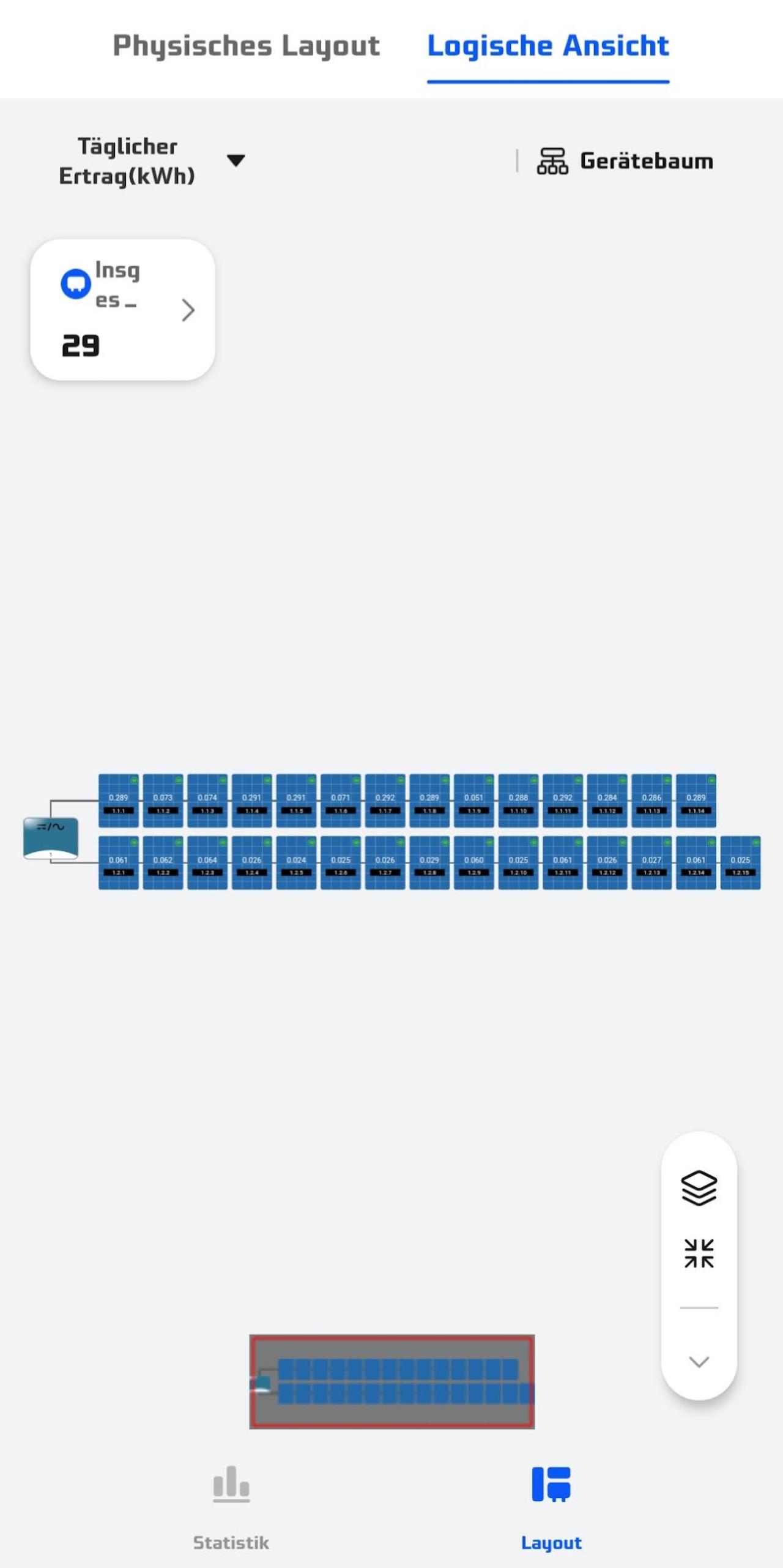Open the layers options icon
This screenshot has height=1568, width=783.
[699, 1188]
